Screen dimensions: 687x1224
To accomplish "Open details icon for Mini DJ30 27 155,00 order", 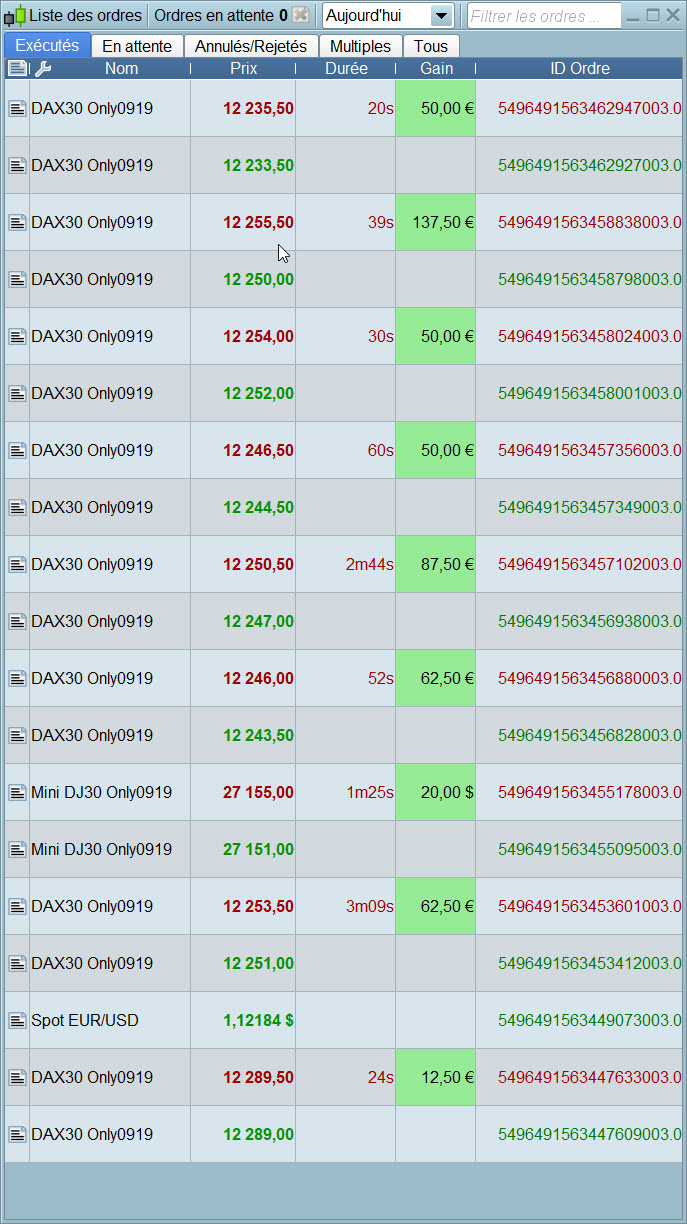I will (17, 793).
